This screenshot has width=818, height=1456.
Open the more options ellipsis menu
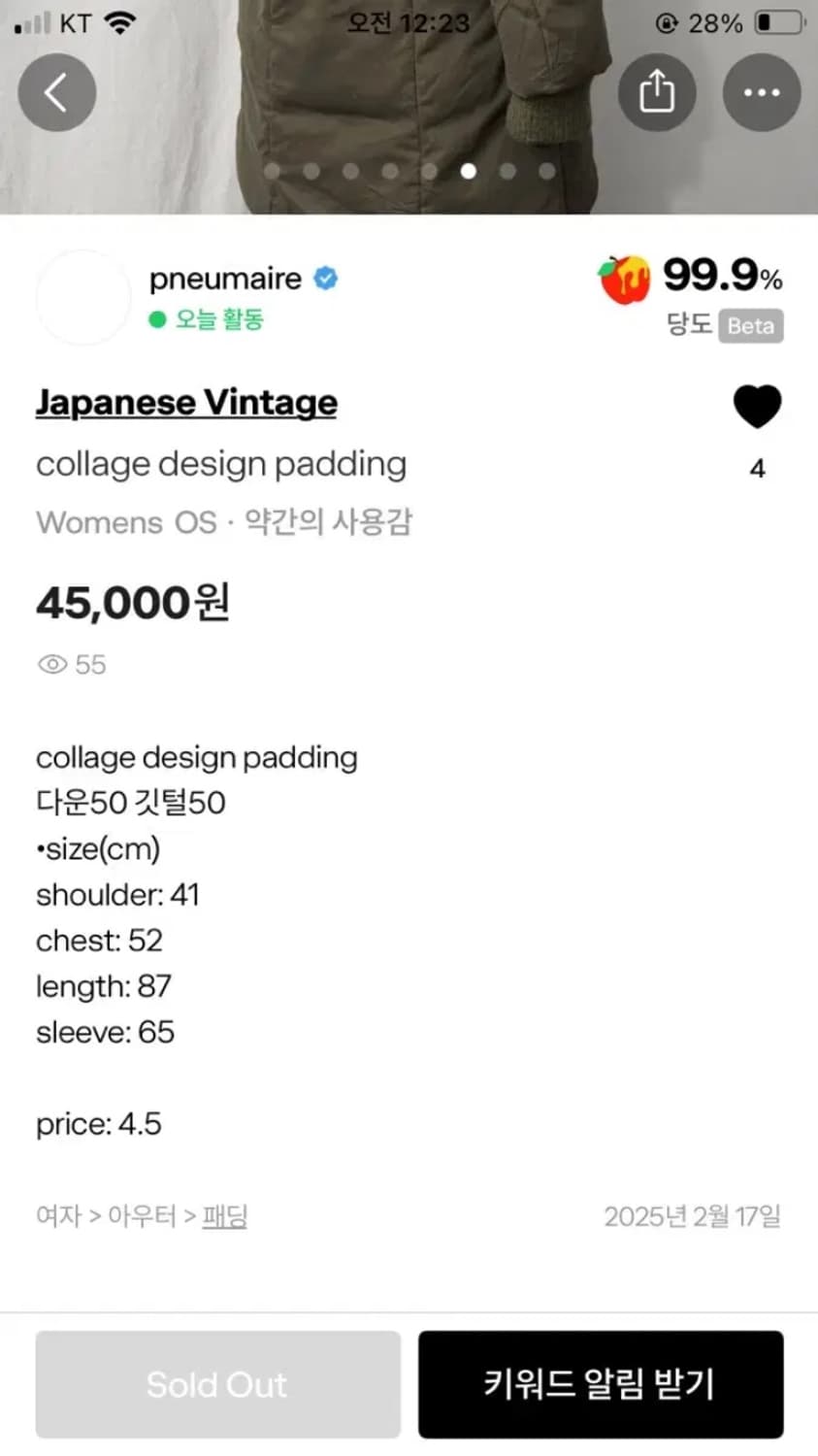(x=762, y=92)
